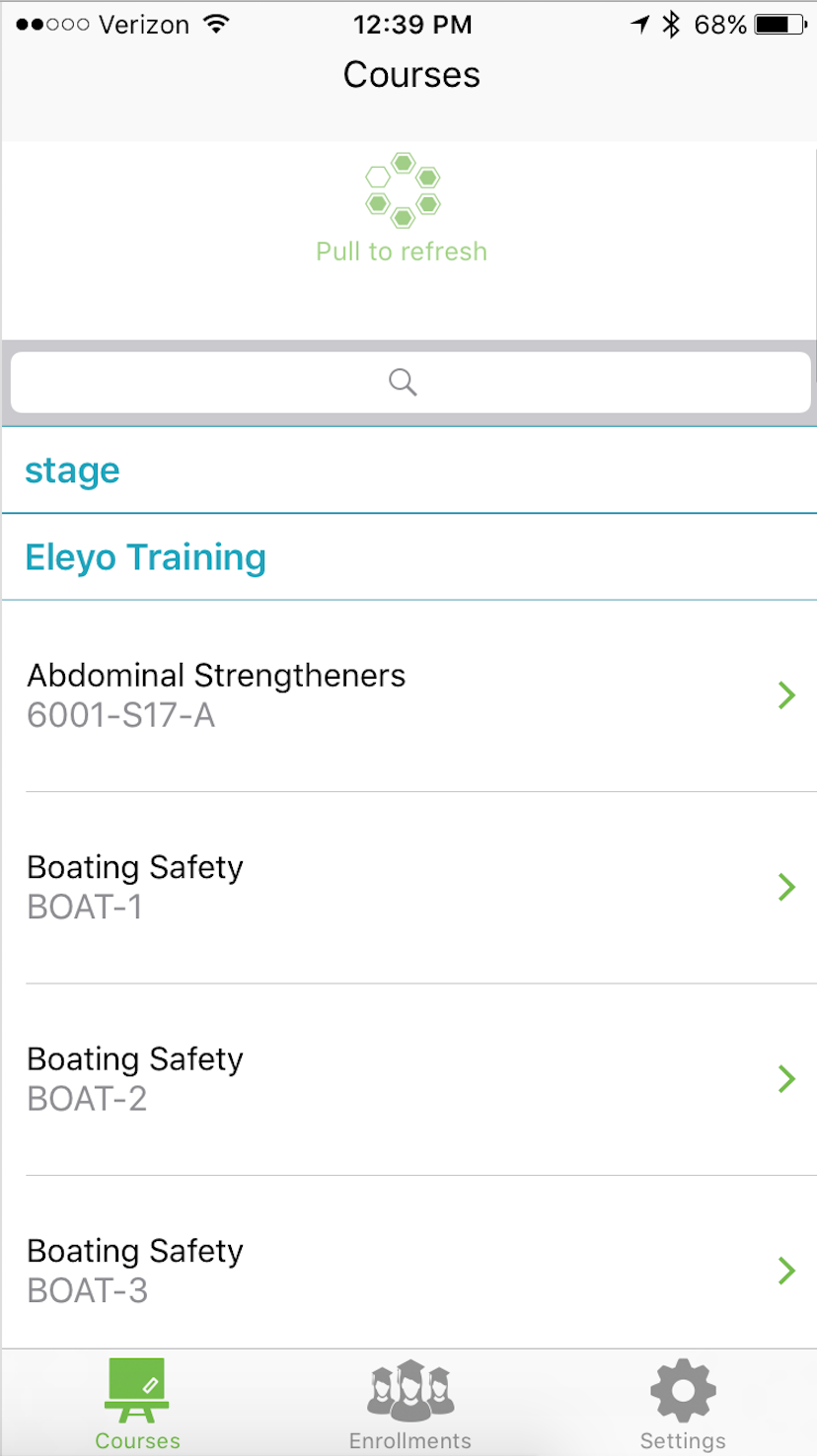817x1456 pixels.
Task: Open Abdominal Strengtheners 6001-S17-A course
Action: [x=408, y=695]
